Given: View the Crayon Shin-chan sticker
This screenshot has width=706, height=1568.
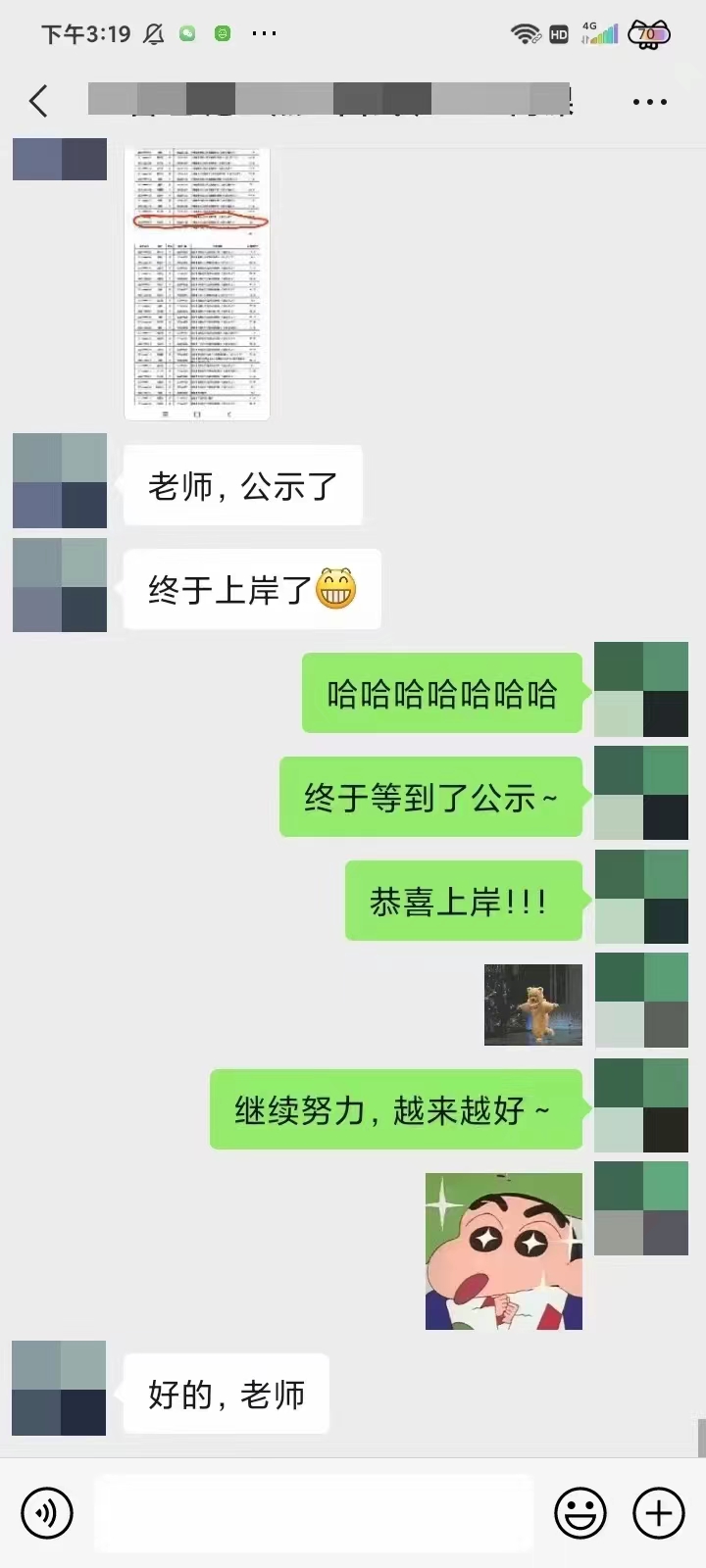Looking at the screenshot, I should tap(504, 1251).
